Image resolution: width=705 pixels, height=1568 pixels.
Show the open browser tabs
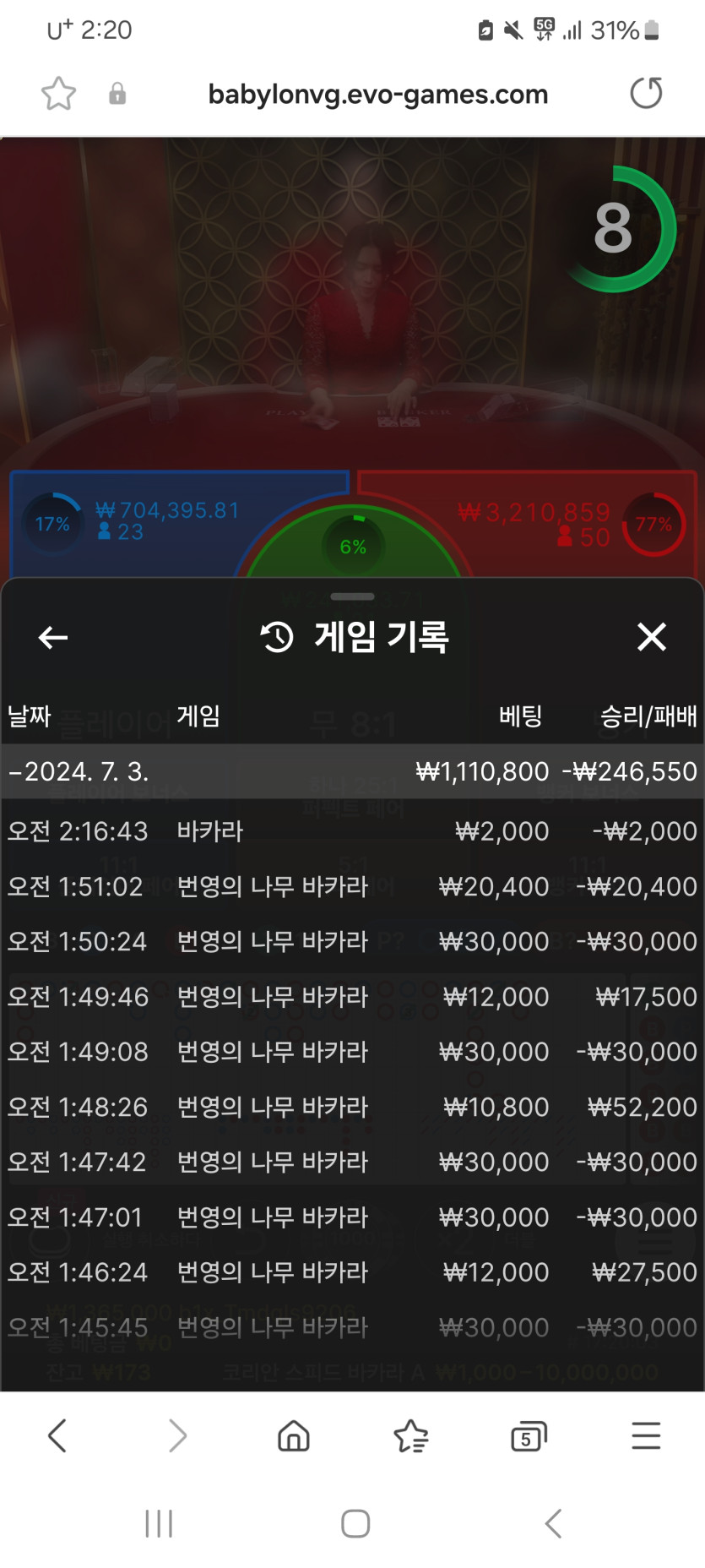click(529, 1435)
